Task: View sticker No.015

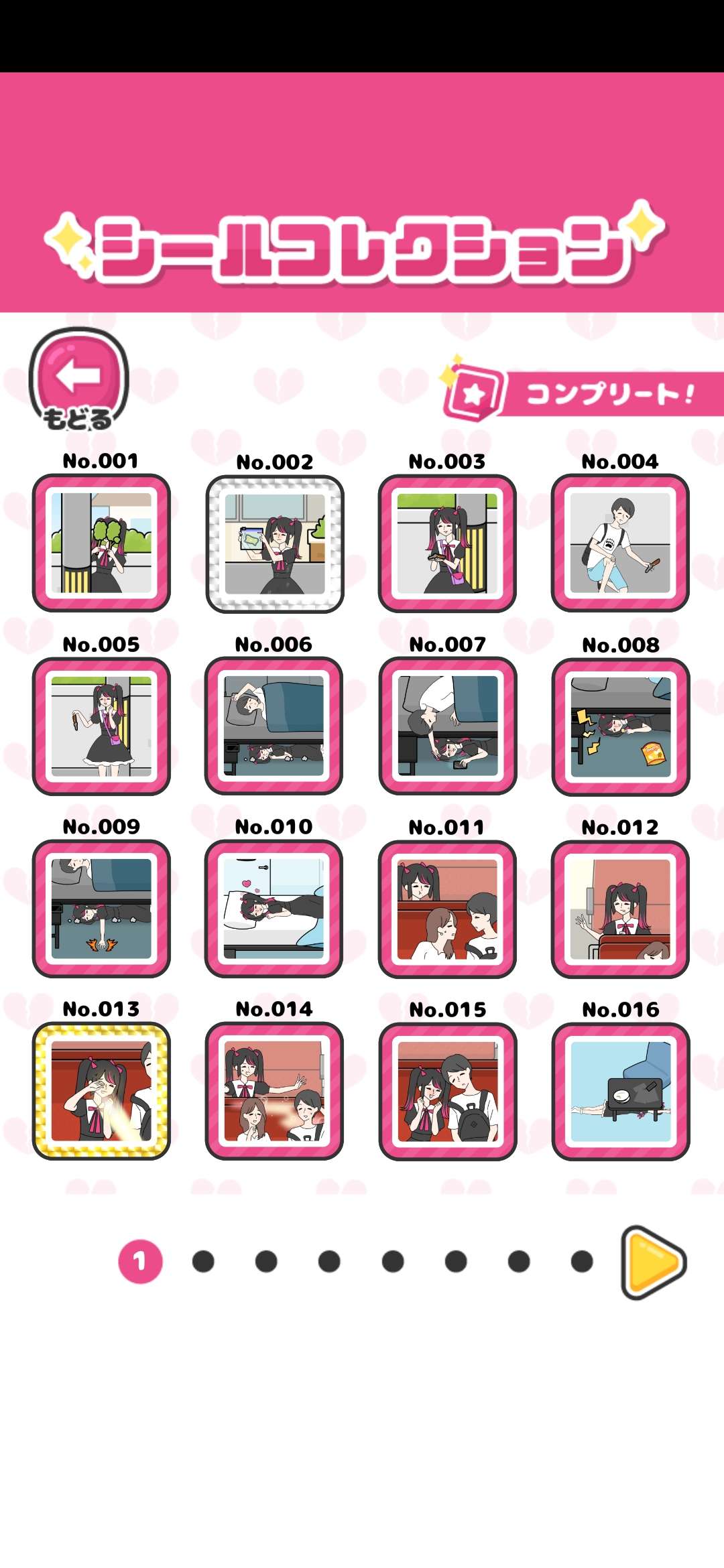Action: [x=447, y=1091]
